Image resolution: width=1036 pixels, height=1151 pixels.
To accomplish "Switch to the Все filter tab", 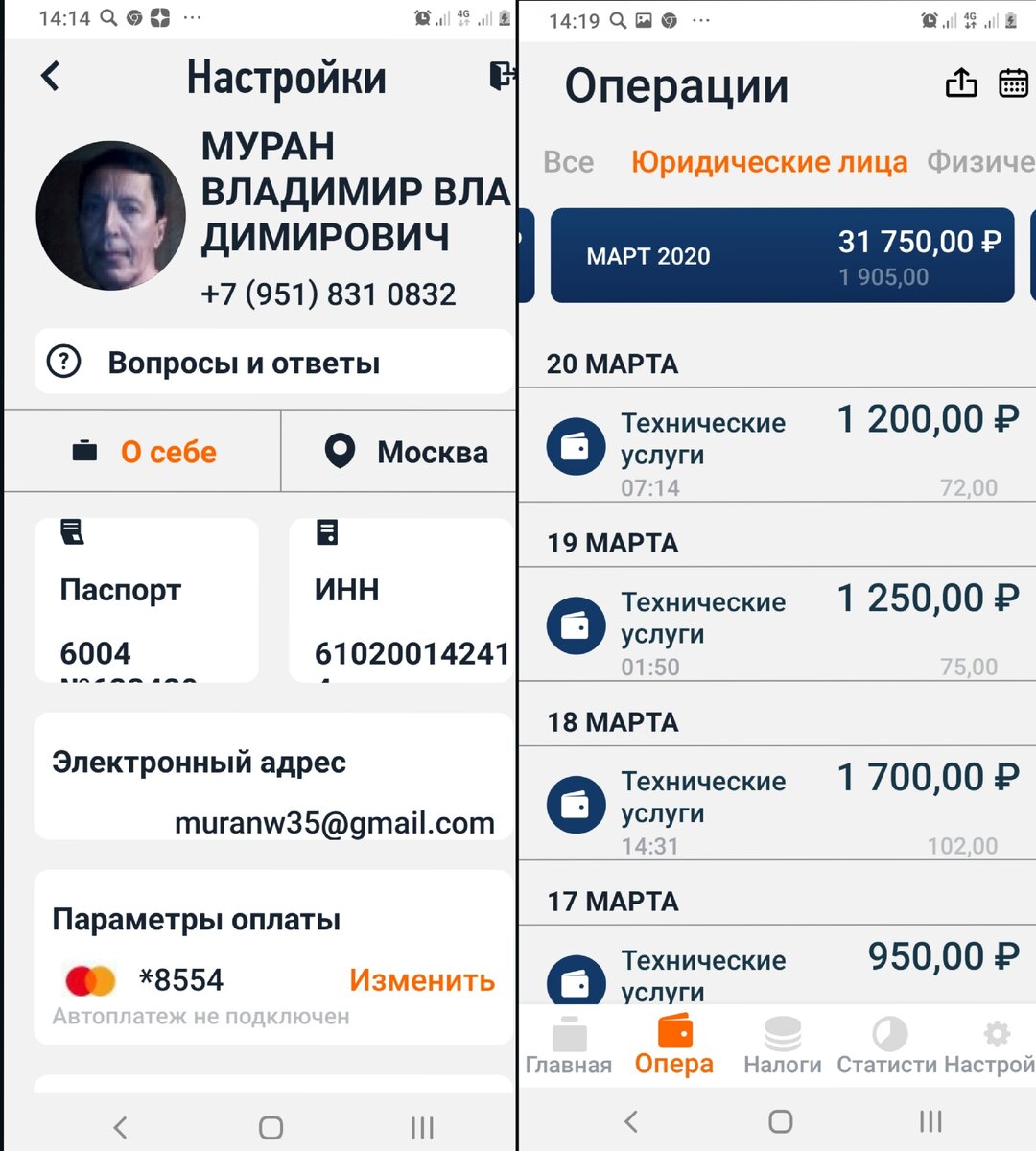I will point(570,162).
